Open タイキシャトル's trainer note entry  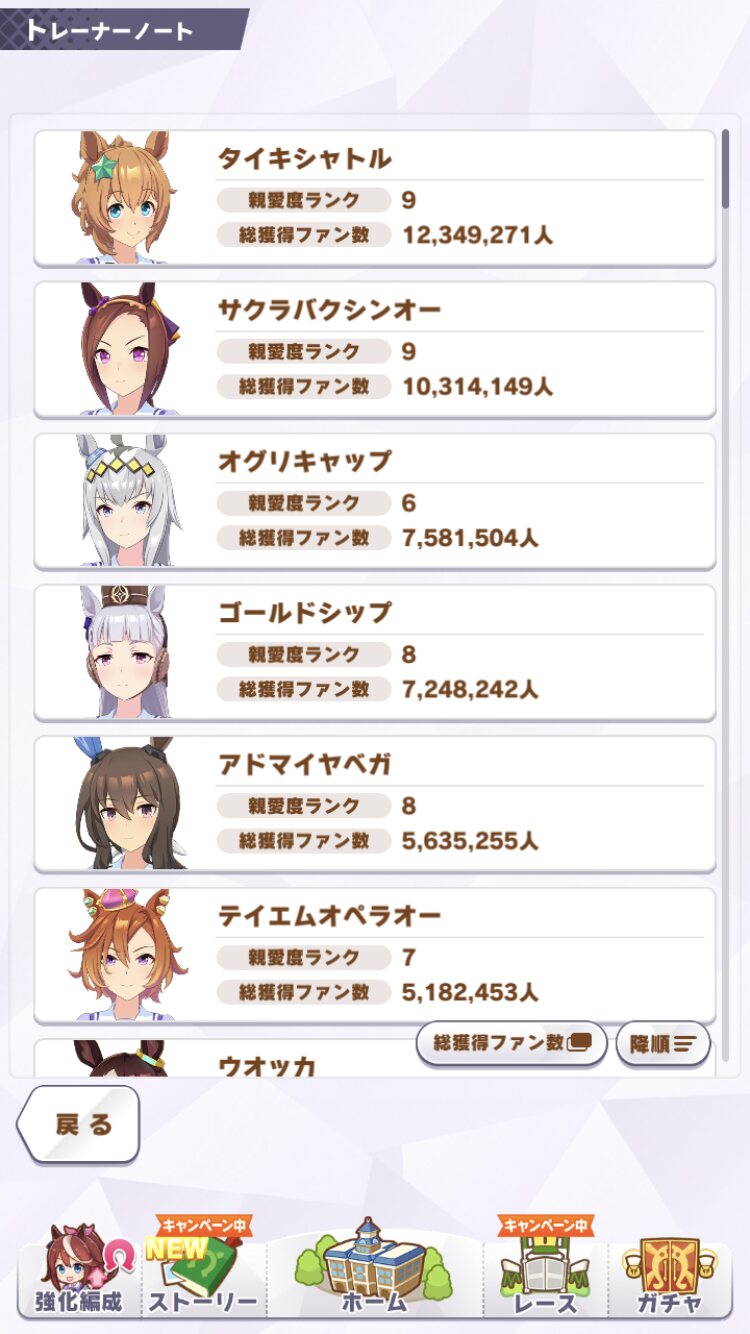(375, 198)
